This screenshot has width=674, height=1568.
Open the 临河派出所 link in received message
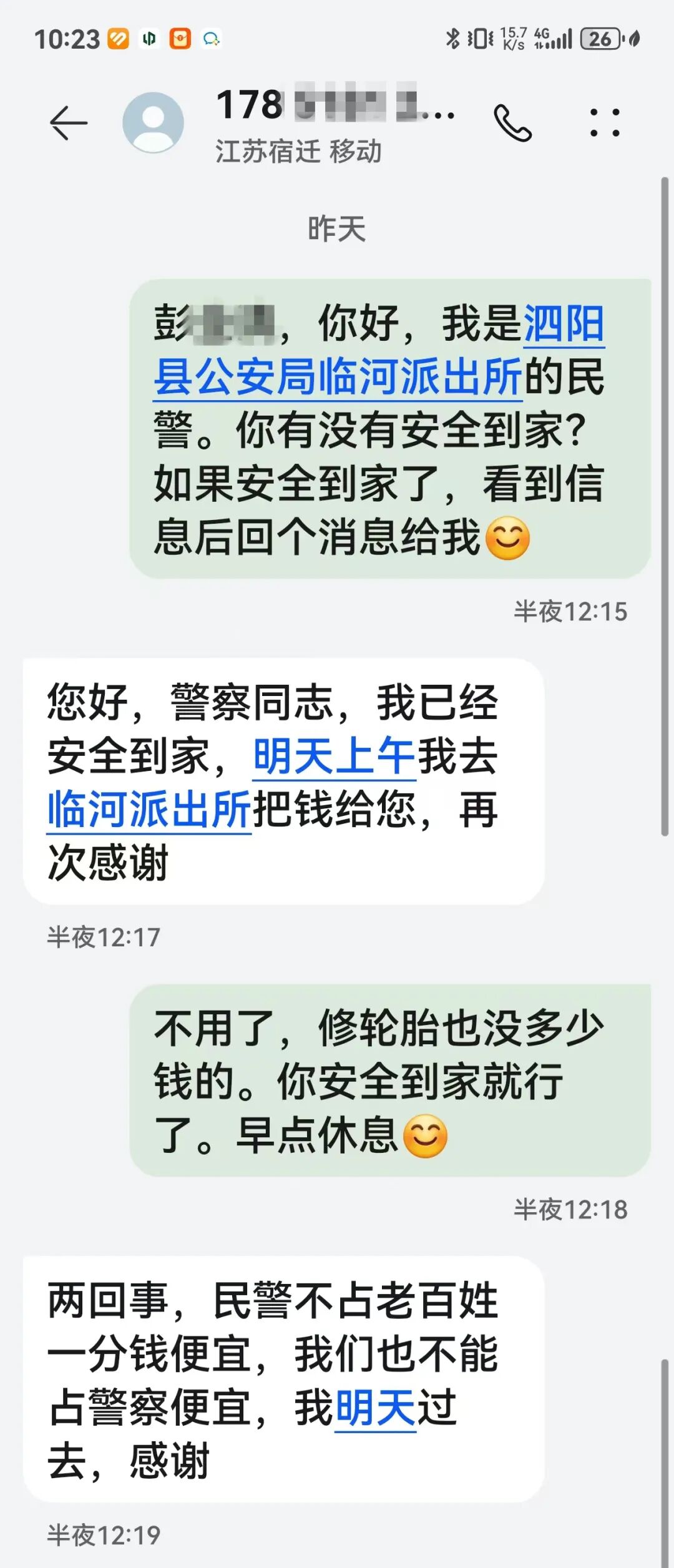(149, 810)
